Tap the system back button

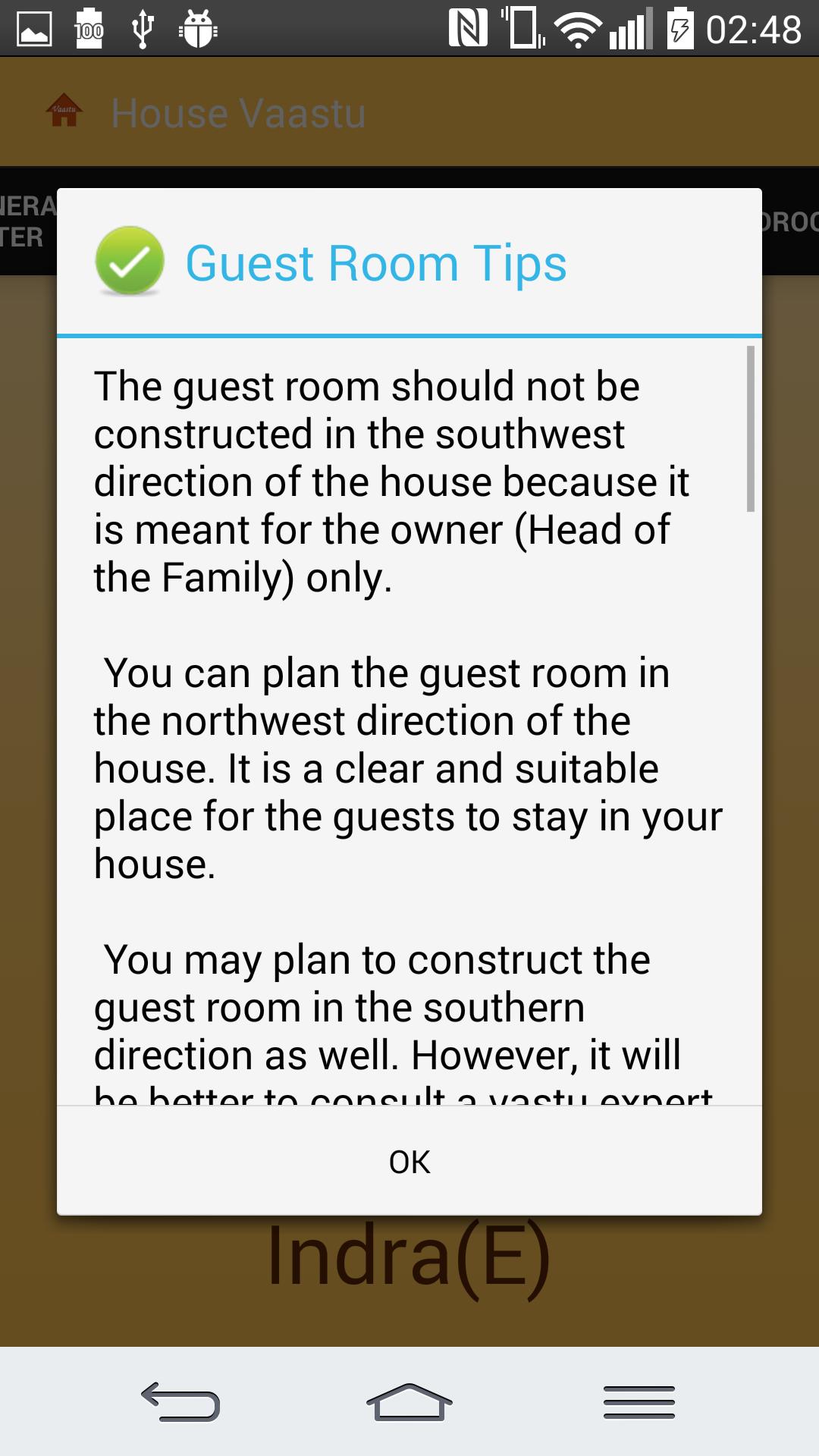click(x=180, y=1401)
